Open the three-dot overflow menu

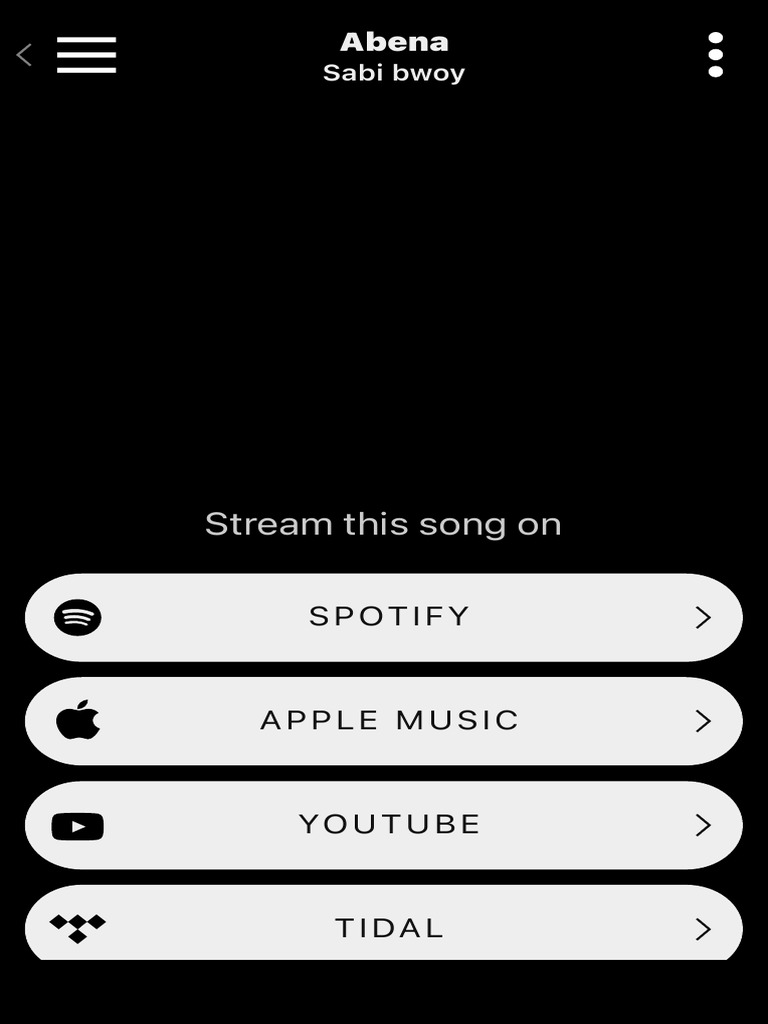point(715,55)
